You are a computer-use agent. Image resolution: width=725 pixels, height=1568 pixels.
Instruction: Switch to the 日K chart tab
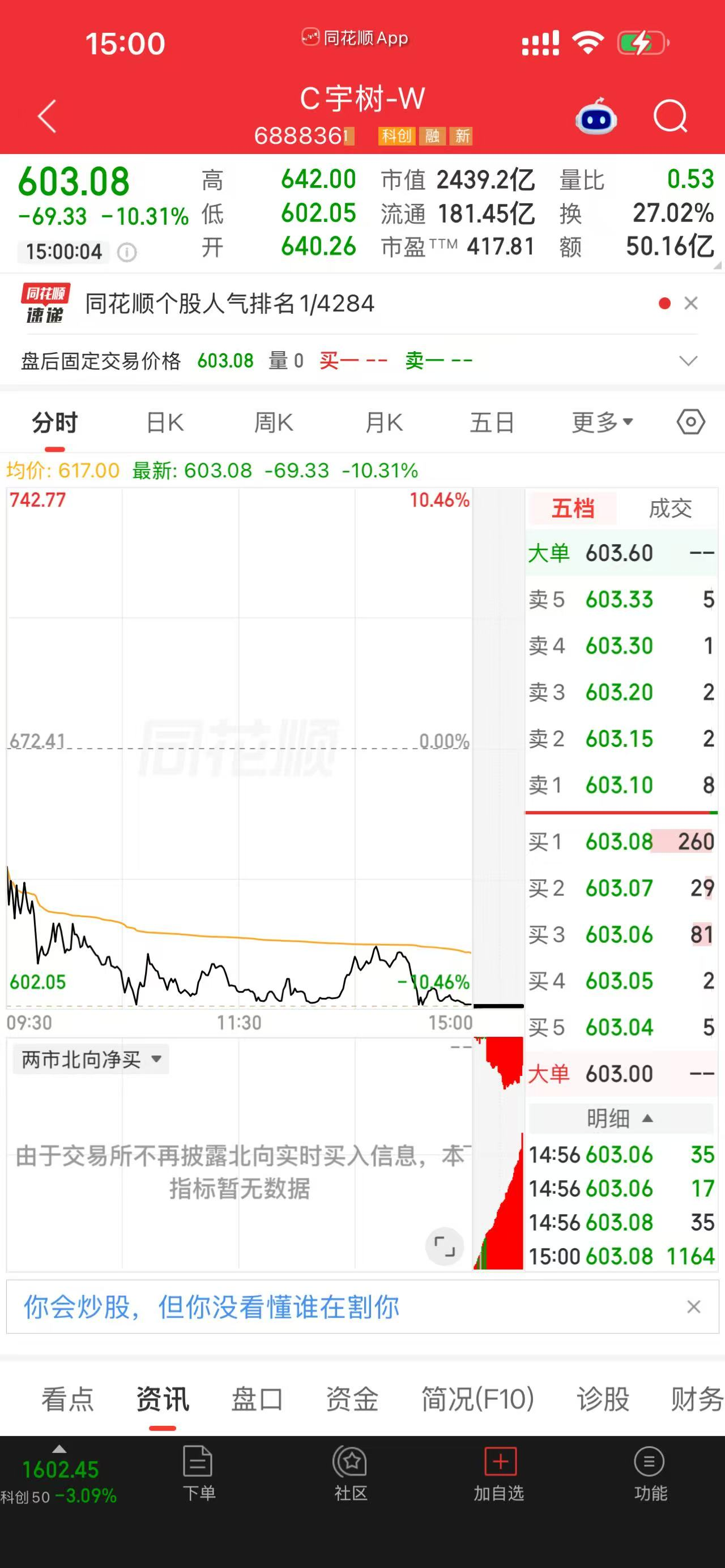click(x=164, y=422)
